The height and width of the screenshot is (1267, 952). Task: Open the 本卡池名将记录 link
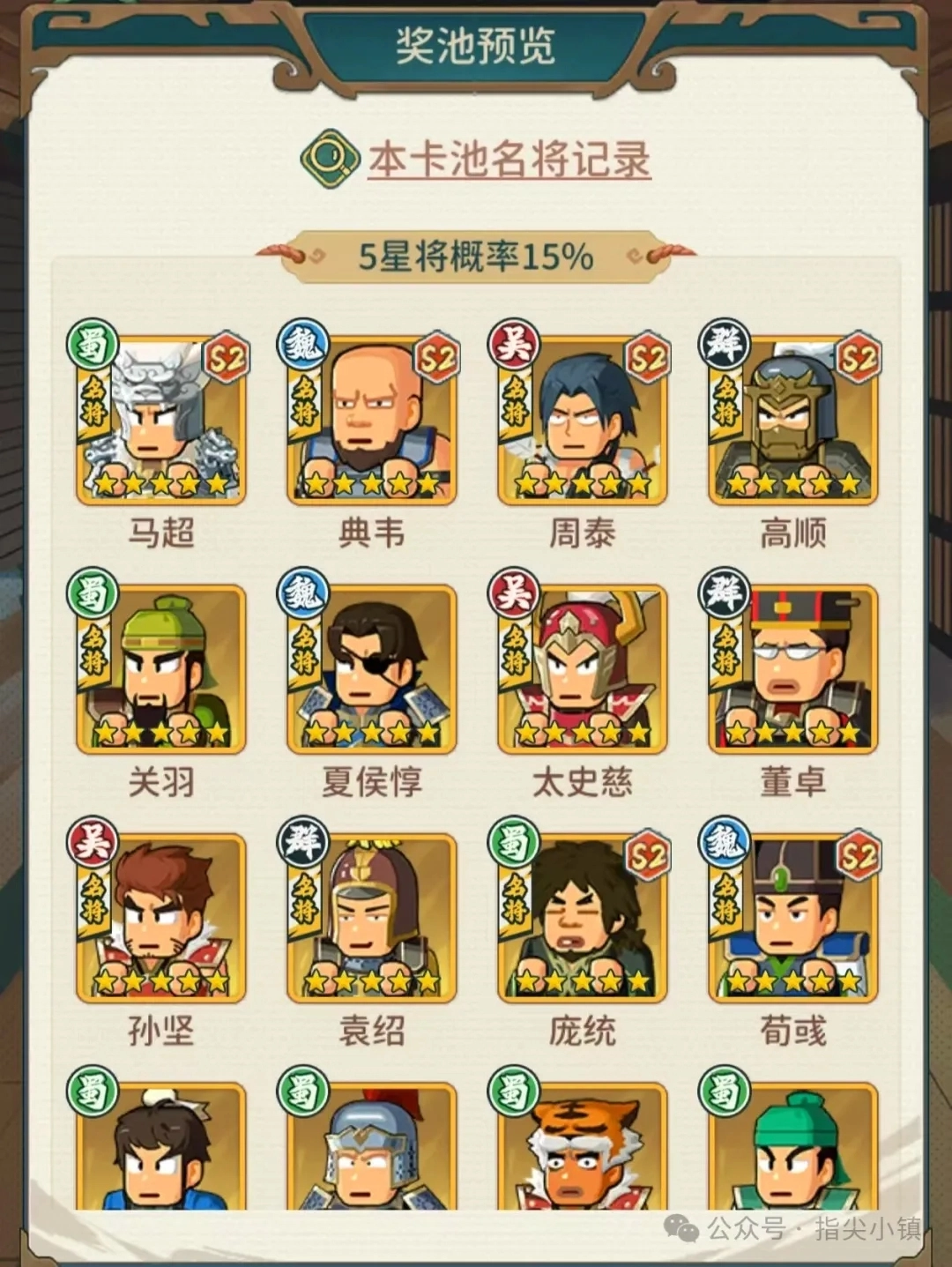coord(509,160)
